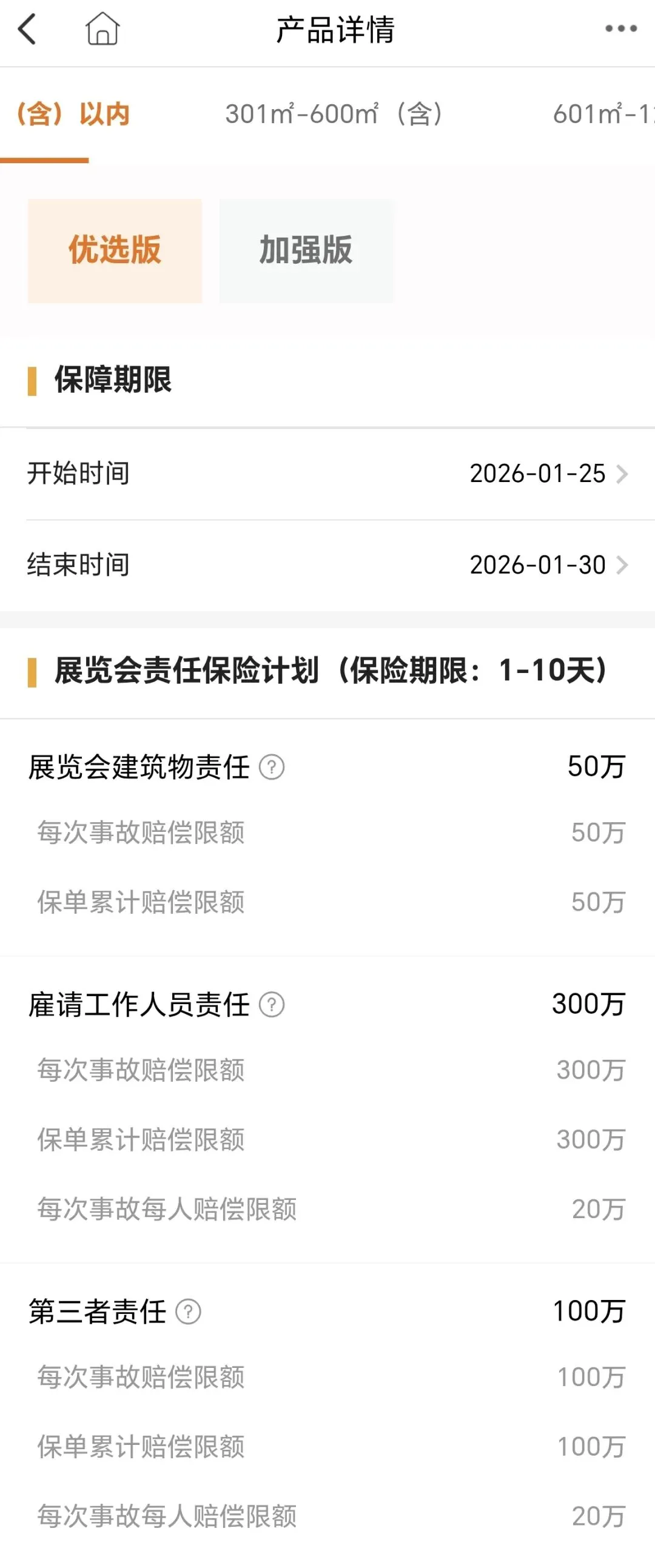Show help for 展览会建筑物责任

(272, 767)
